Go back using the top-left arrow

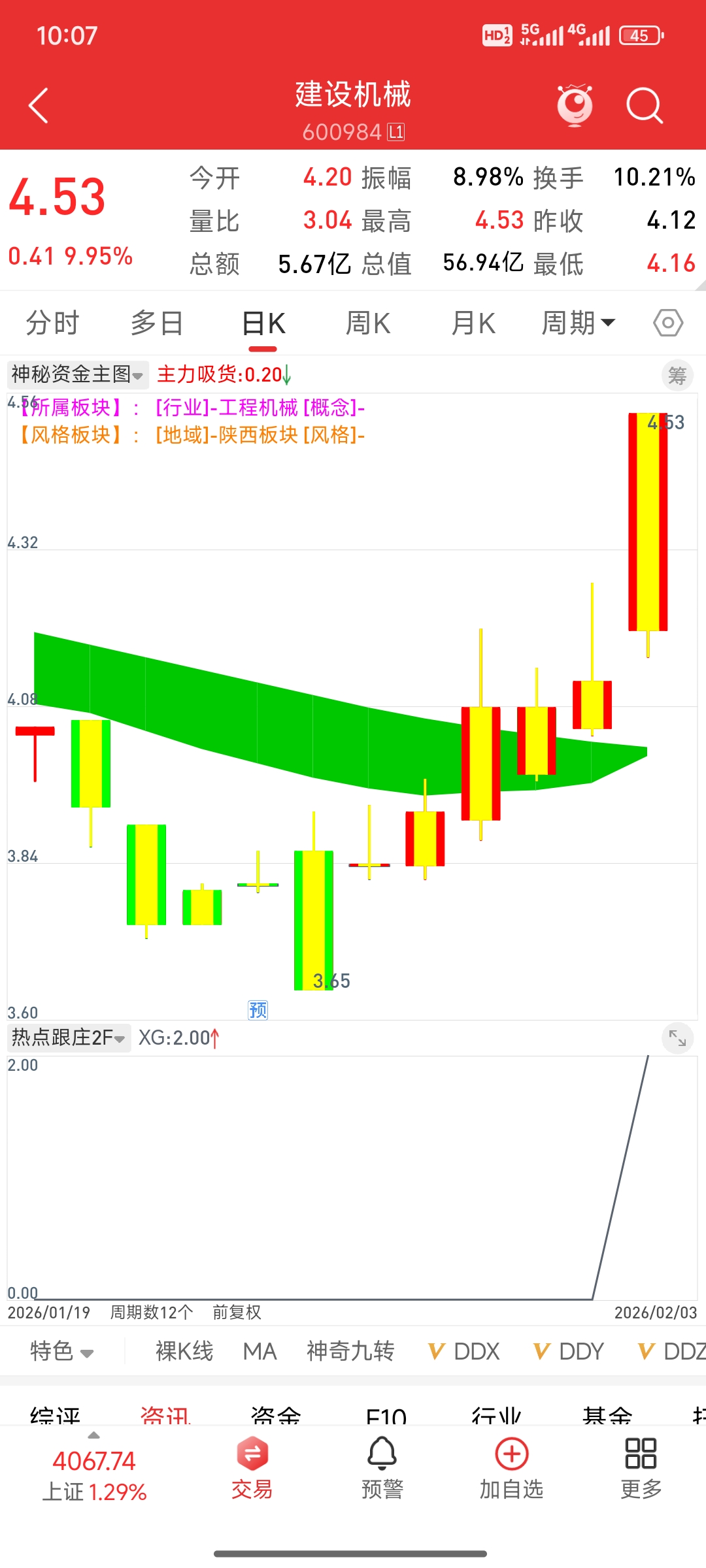point(39,106)
